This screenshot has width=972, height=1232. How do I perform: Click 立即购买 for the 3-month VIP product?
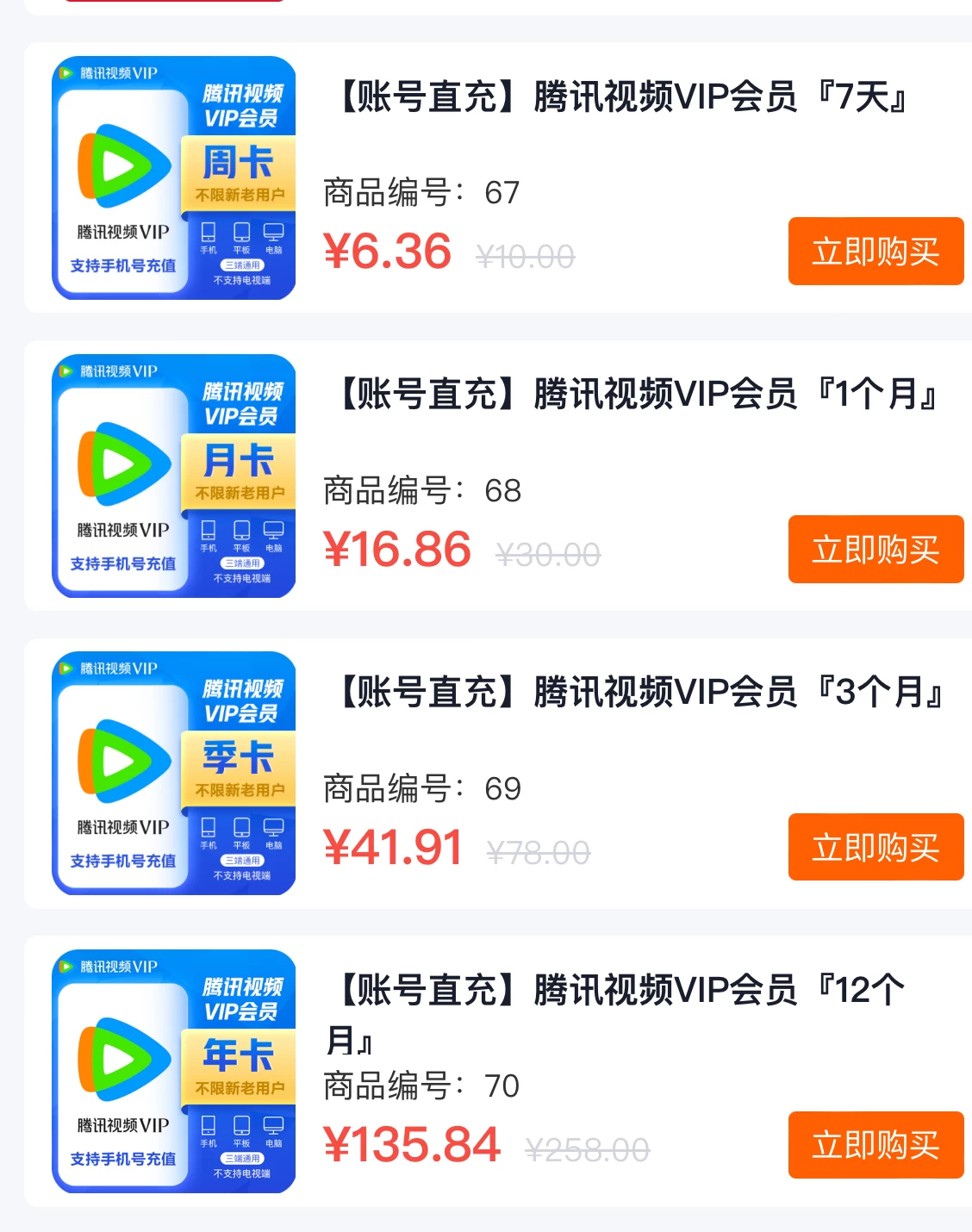coord(875,847)
